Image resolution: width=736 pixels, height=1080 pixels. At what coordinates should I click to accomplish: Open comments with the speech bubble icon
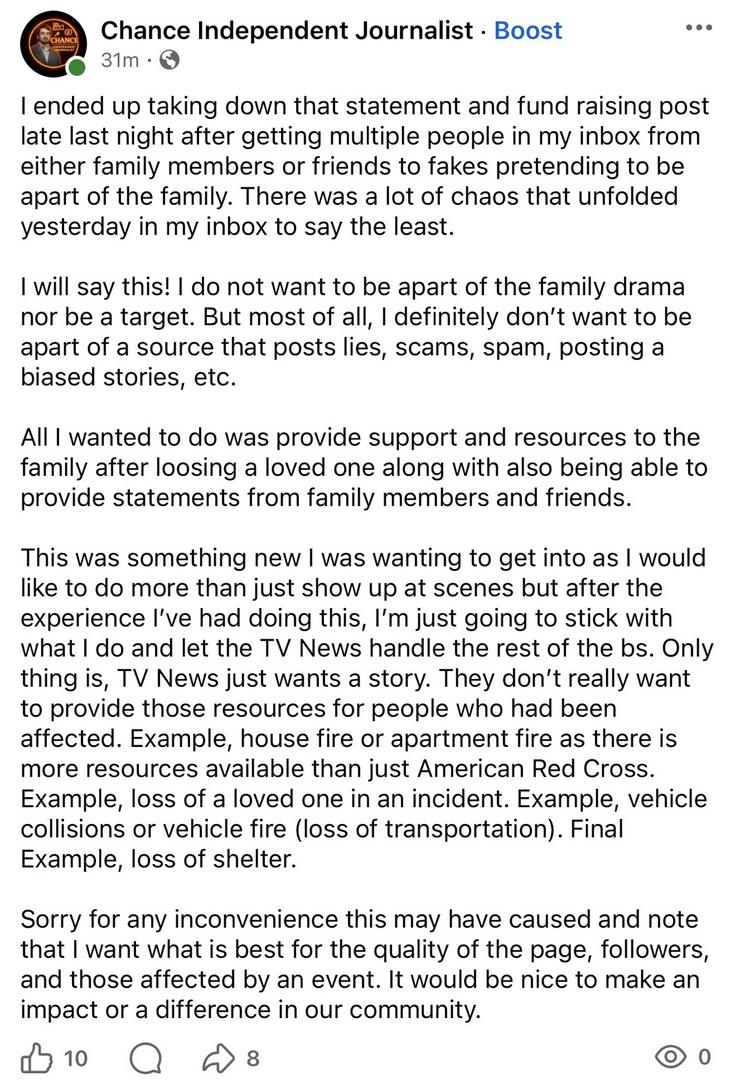146,1057
